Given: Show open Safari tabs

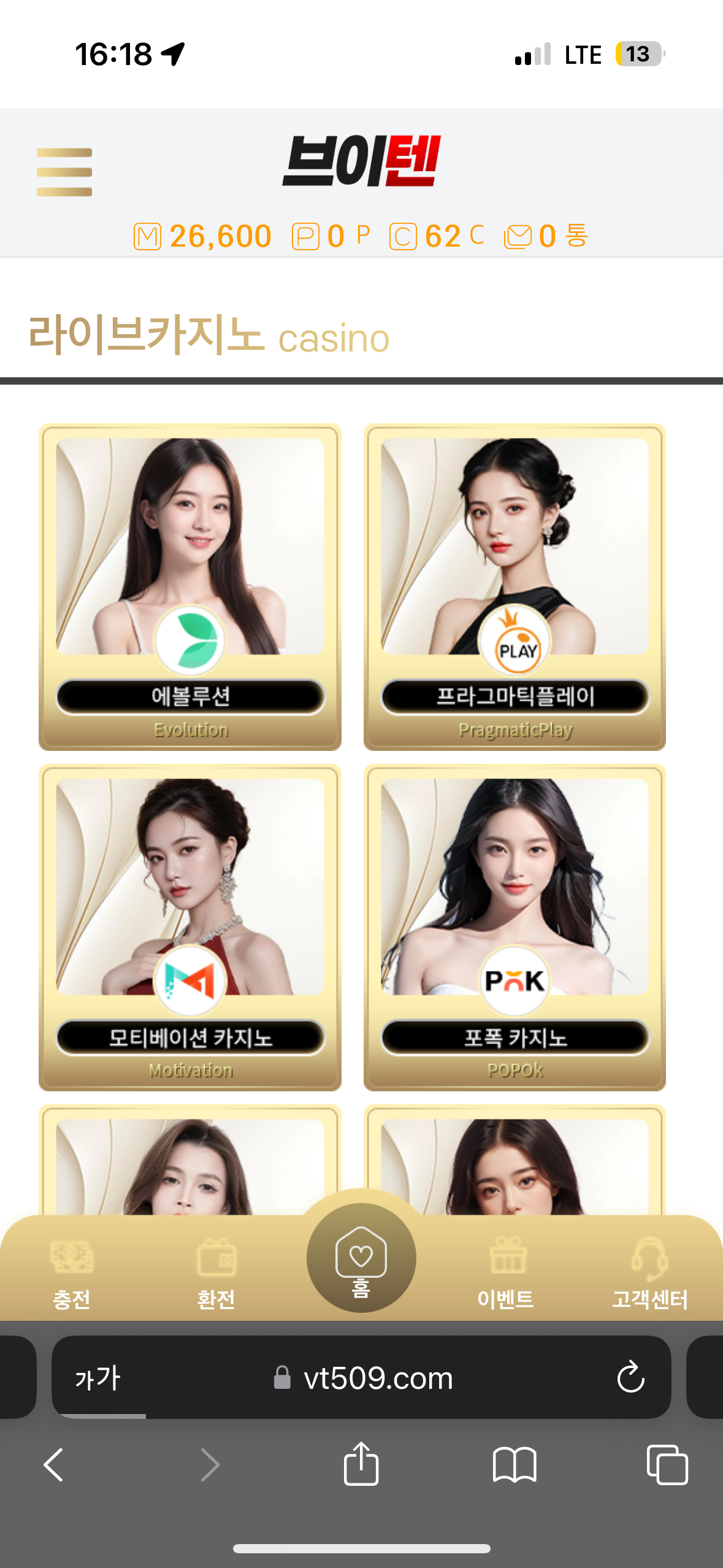Looking at the screenshot, I should click(x=667, y=1465).
